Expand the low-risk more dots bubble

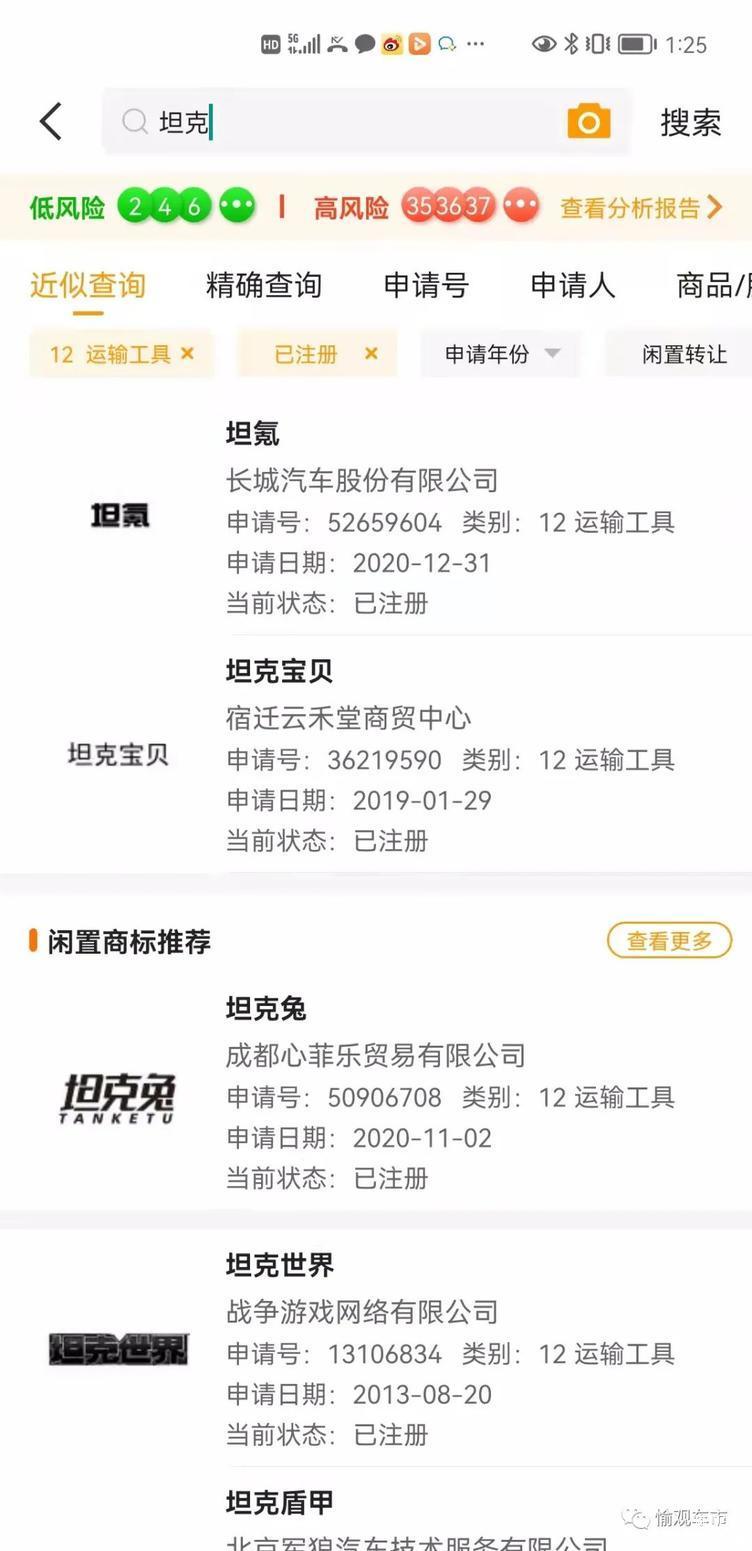[x=237, y=206]
